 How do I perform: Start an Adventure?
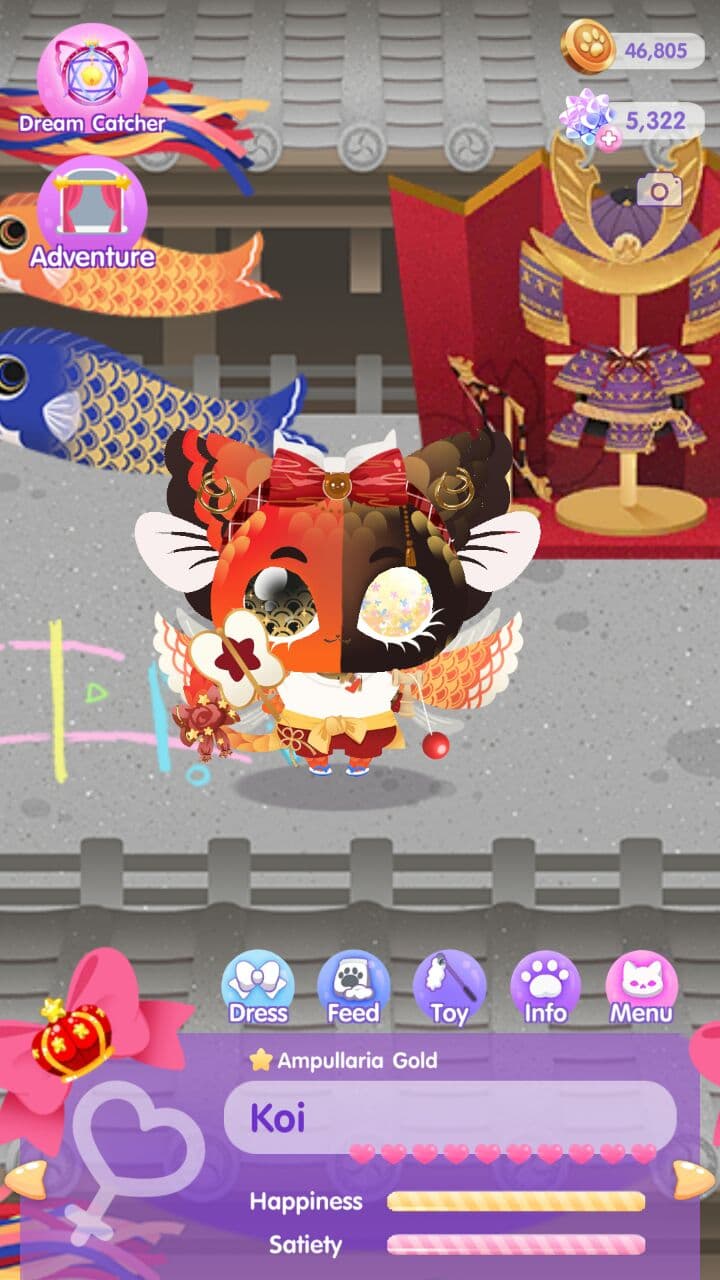point(92,214)
